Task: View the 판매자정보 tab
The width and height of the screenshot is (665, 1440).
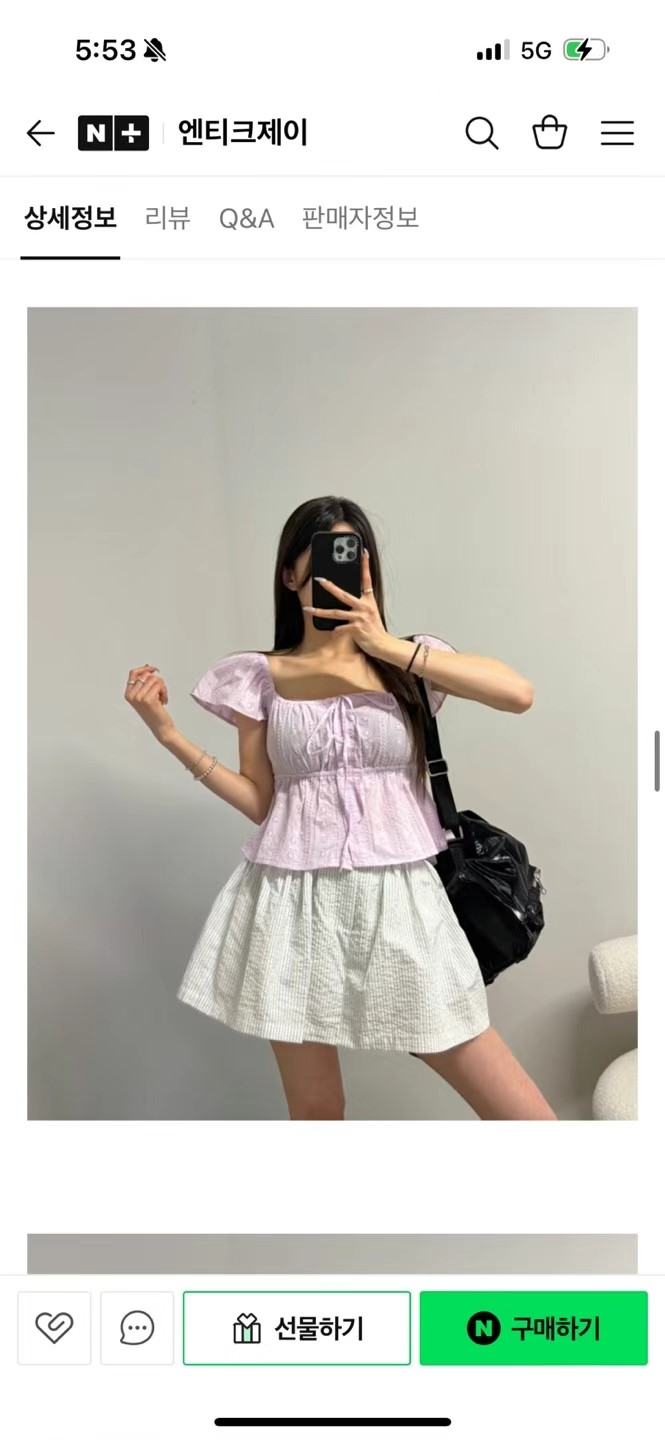Action: [x=360, y=218]
